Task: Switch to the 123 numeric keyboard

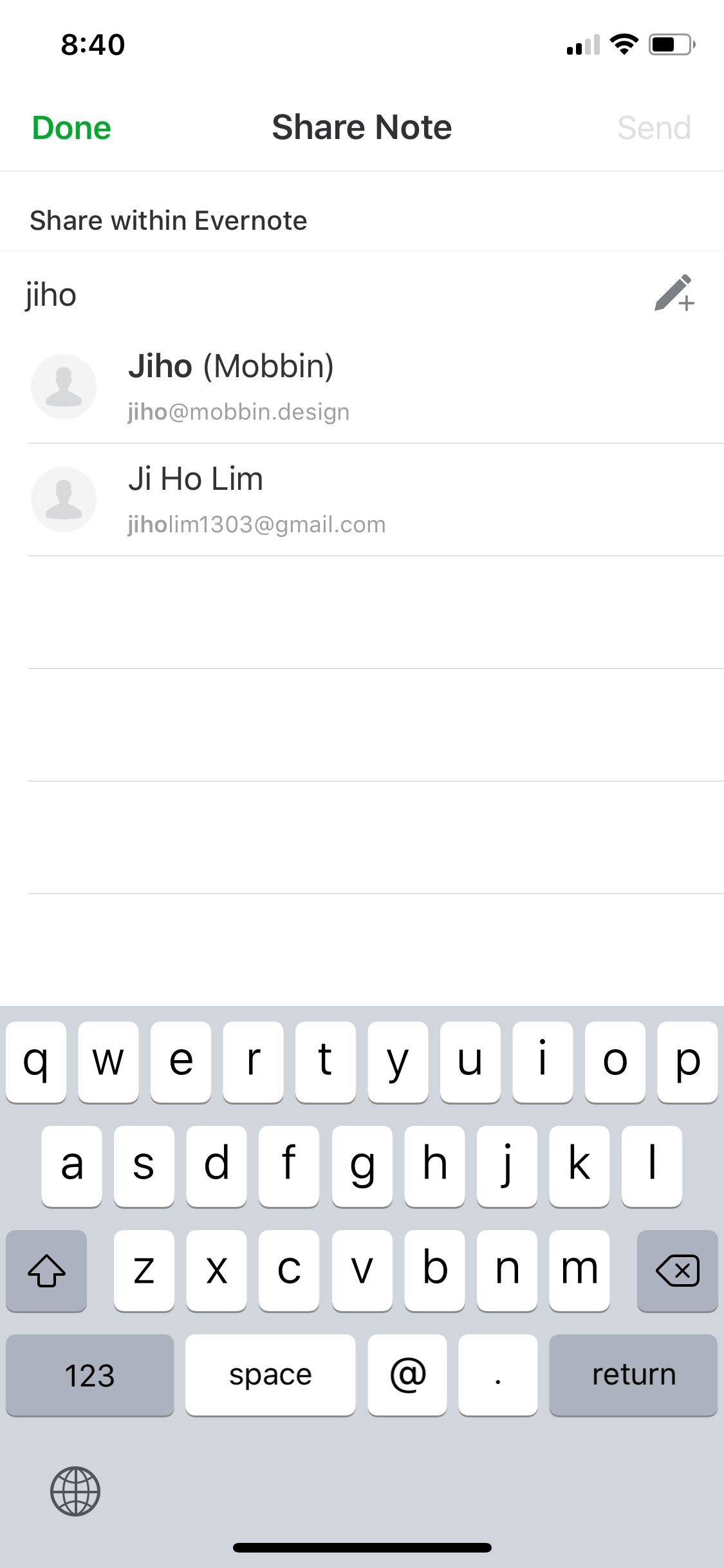Action: click(x=90, y=1375)
